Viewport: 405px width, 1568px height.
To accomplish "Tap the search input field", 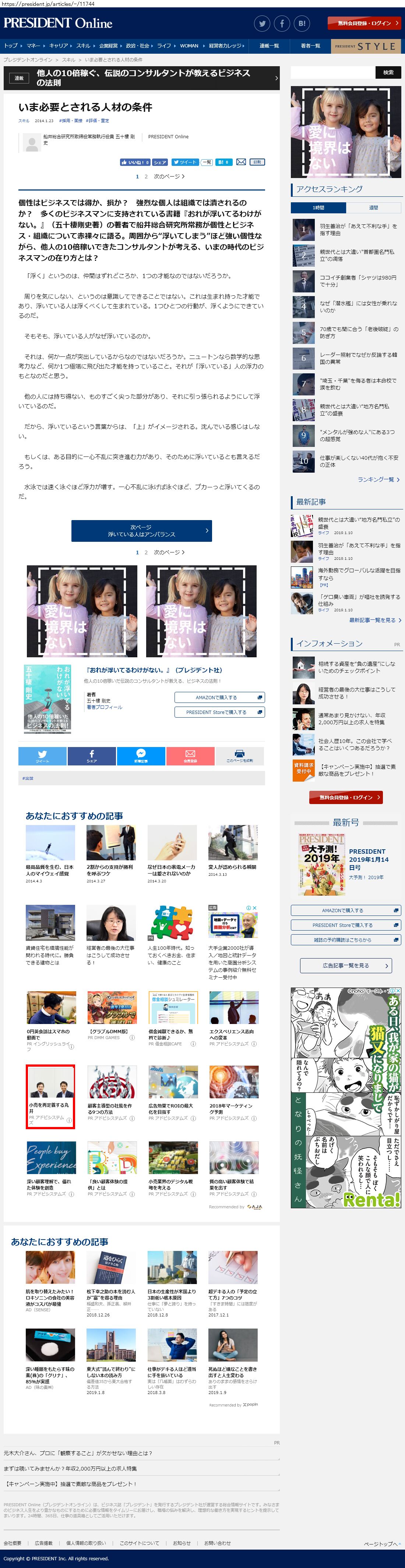I will (x=332, y=72).
